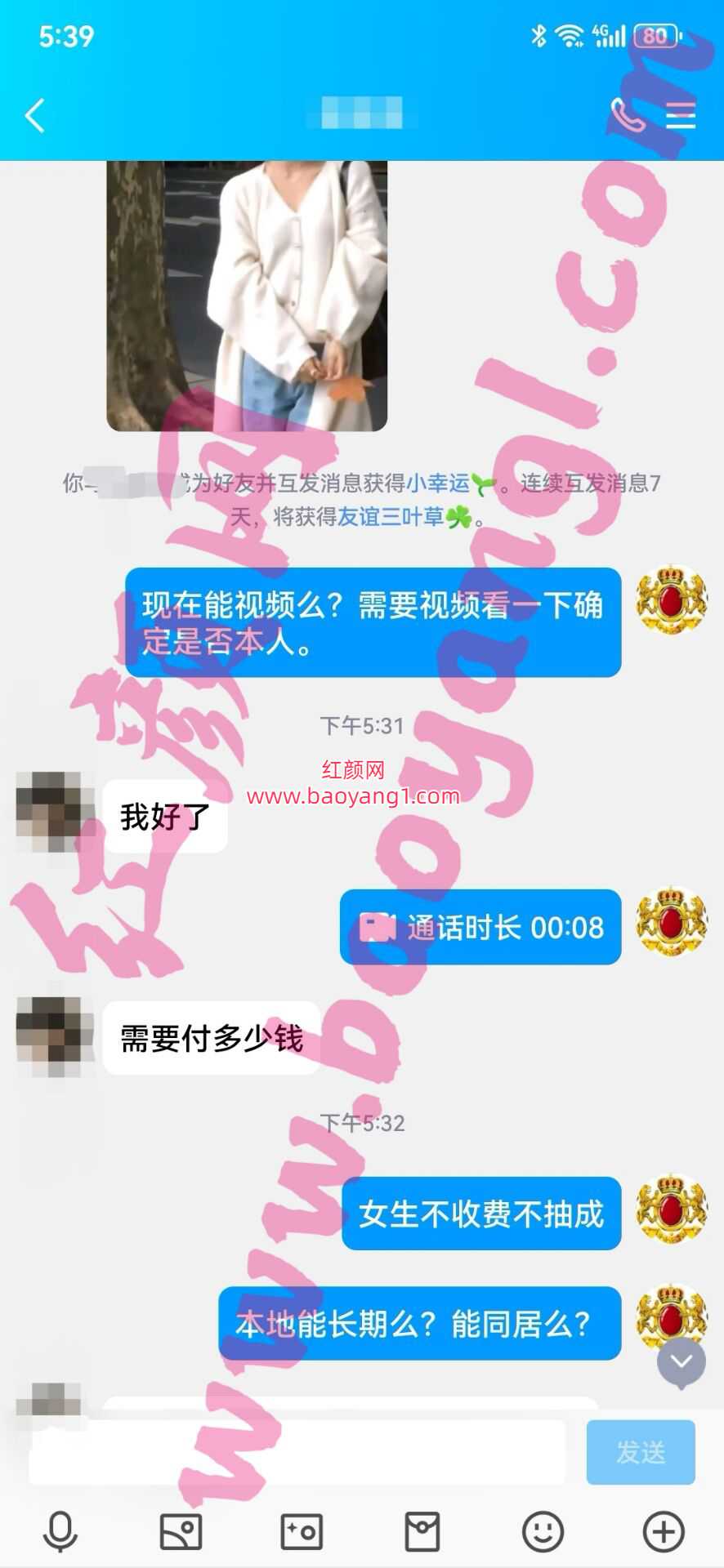Open the photo gallery picker
724x1568 pixels.
click(181, 1531)
